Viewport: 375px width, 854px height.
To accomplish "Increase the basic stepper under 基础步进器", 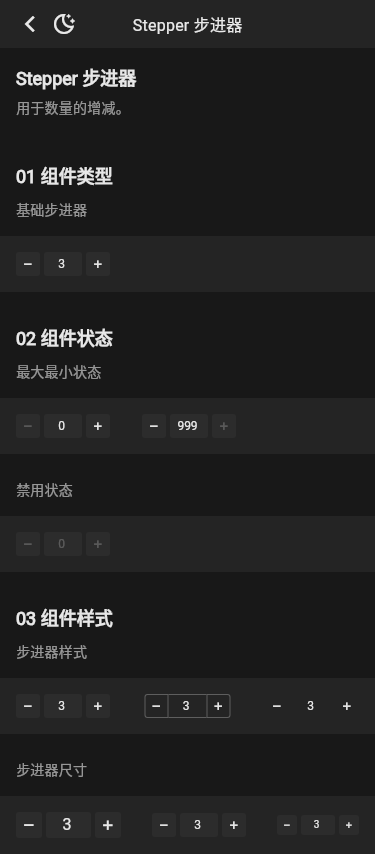I will 98,264.
